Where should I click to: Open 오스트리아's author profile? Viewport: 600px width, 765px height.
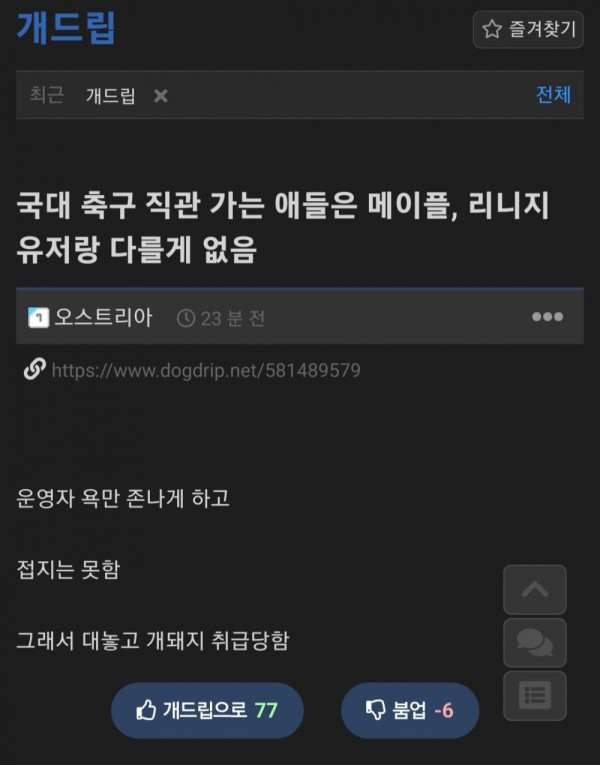(x=103, y=318)
